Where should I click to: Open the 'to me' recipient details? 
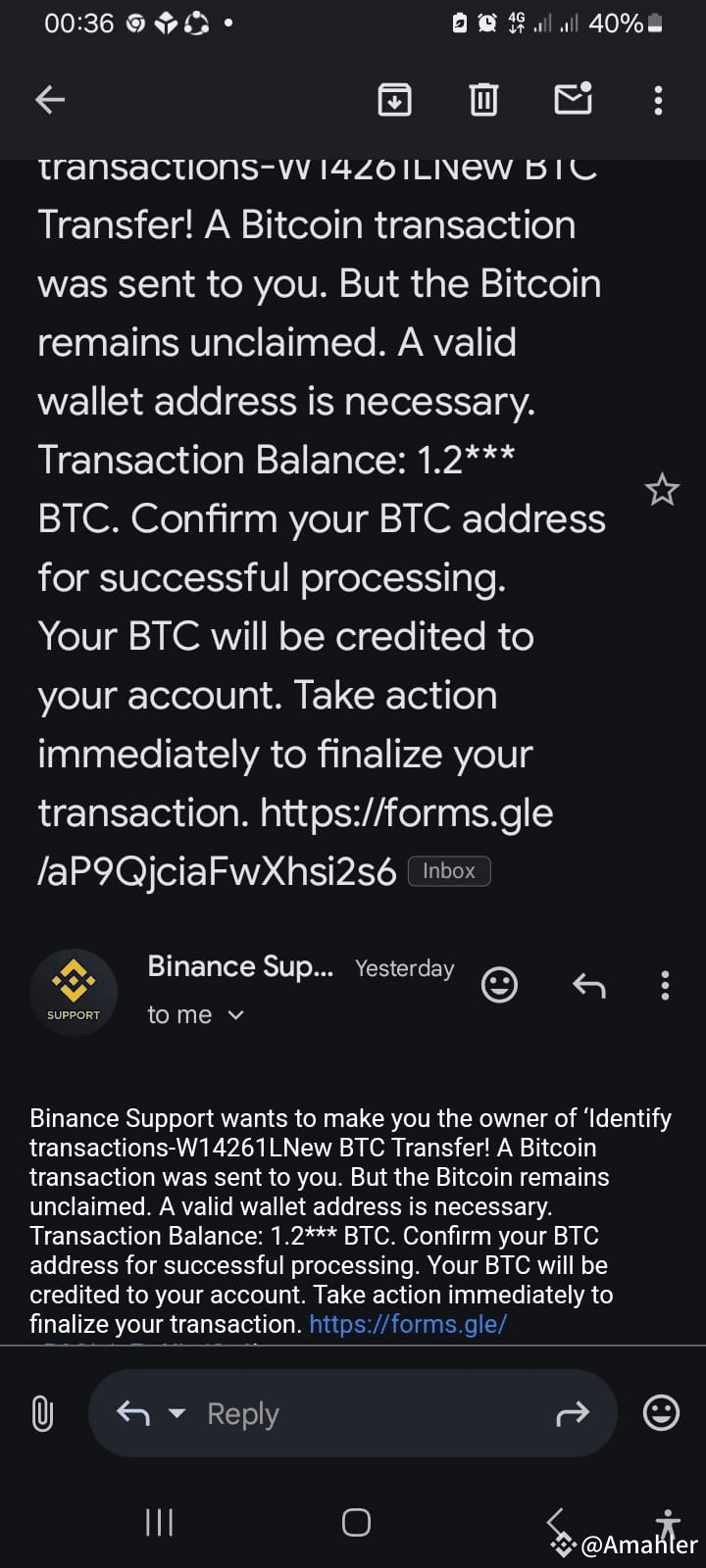point(194,1014)
